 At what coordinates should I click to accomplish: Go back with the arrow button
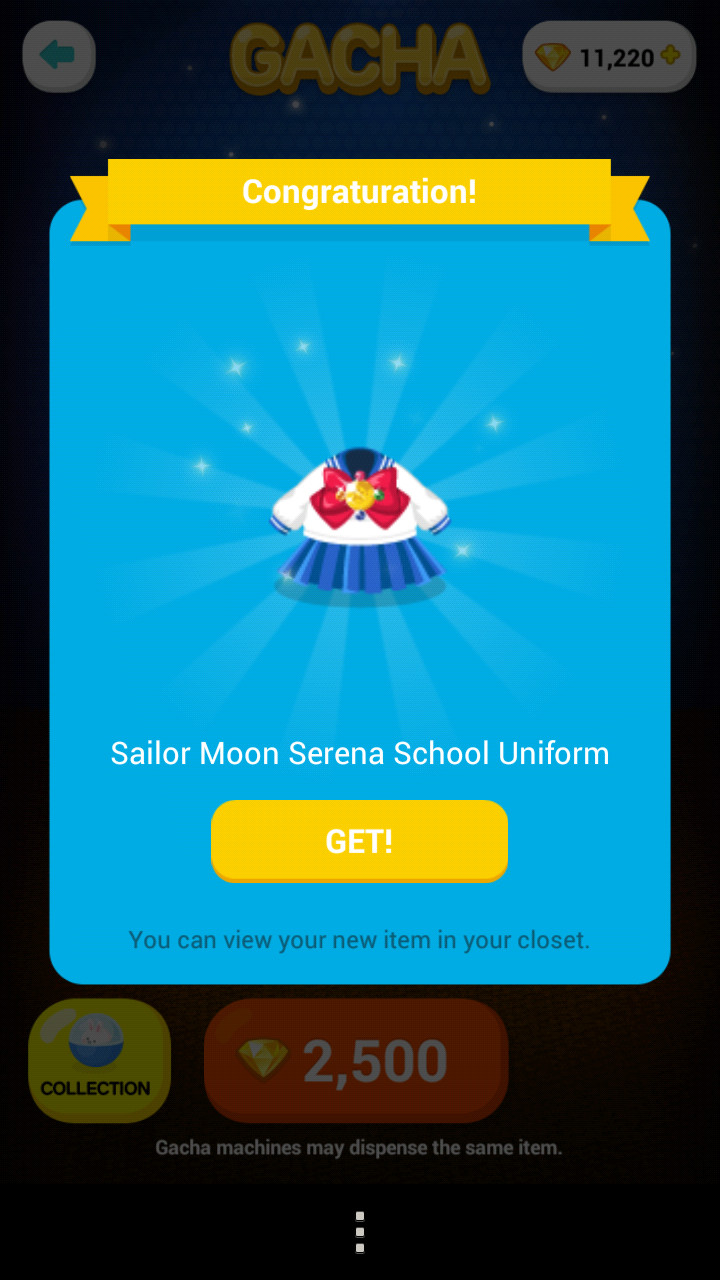click(59, 56)
